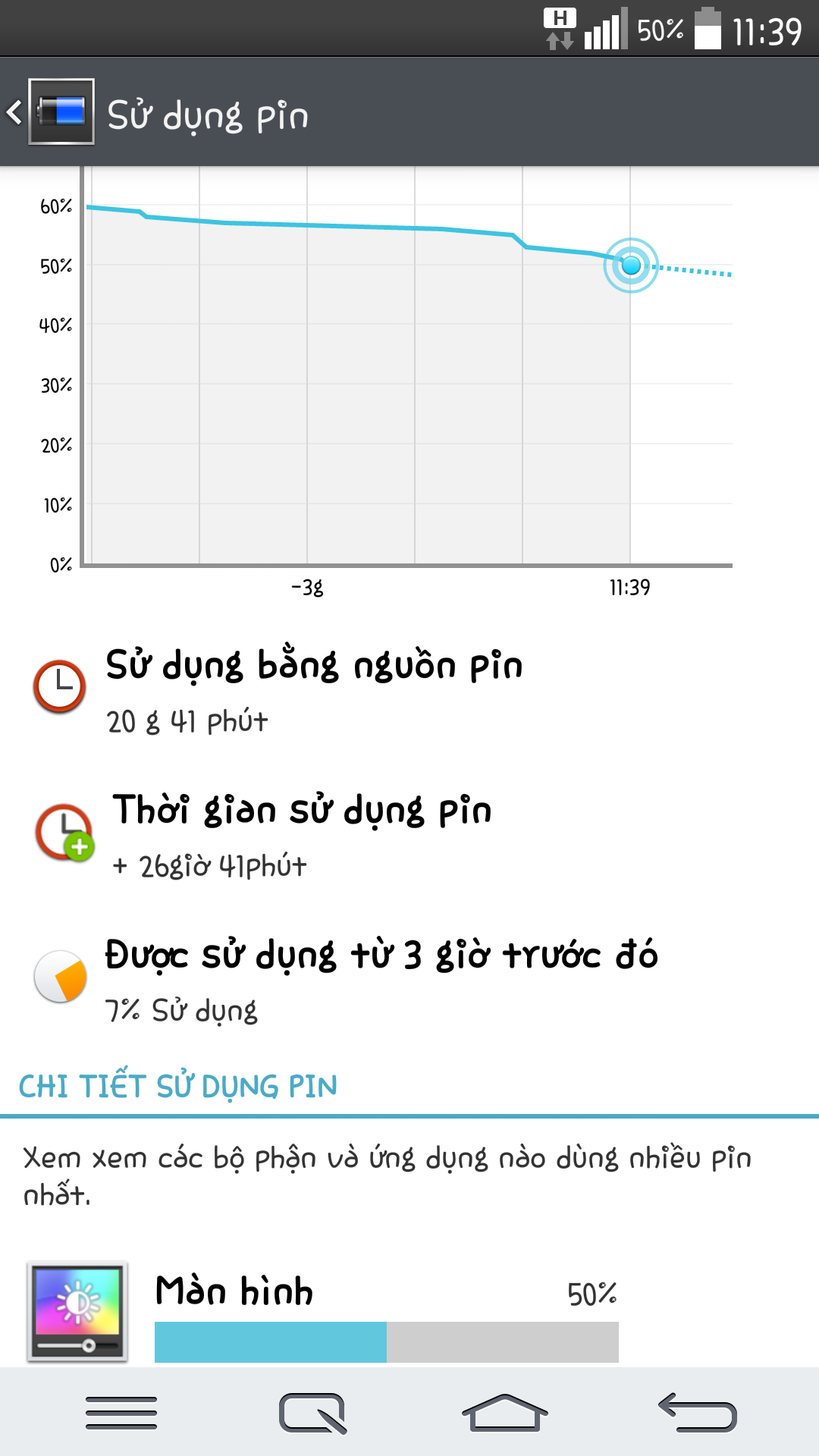Select the Sử dụng pin title text
Image resolution: width=819 pixels, height=1456 pixels.
209,115
